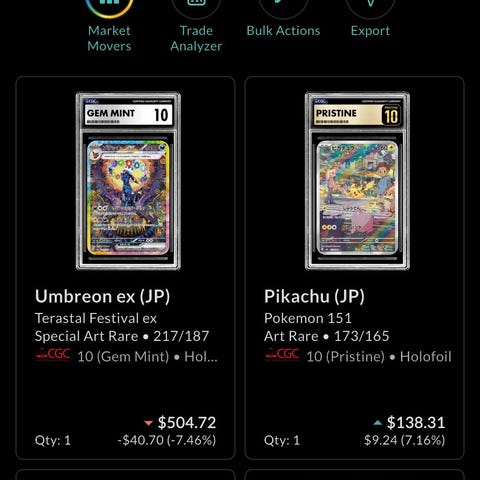View the Pikachu (JP) card details
Image resolution: width=480 pixels, height=480 pixels.
click(355, 268)
